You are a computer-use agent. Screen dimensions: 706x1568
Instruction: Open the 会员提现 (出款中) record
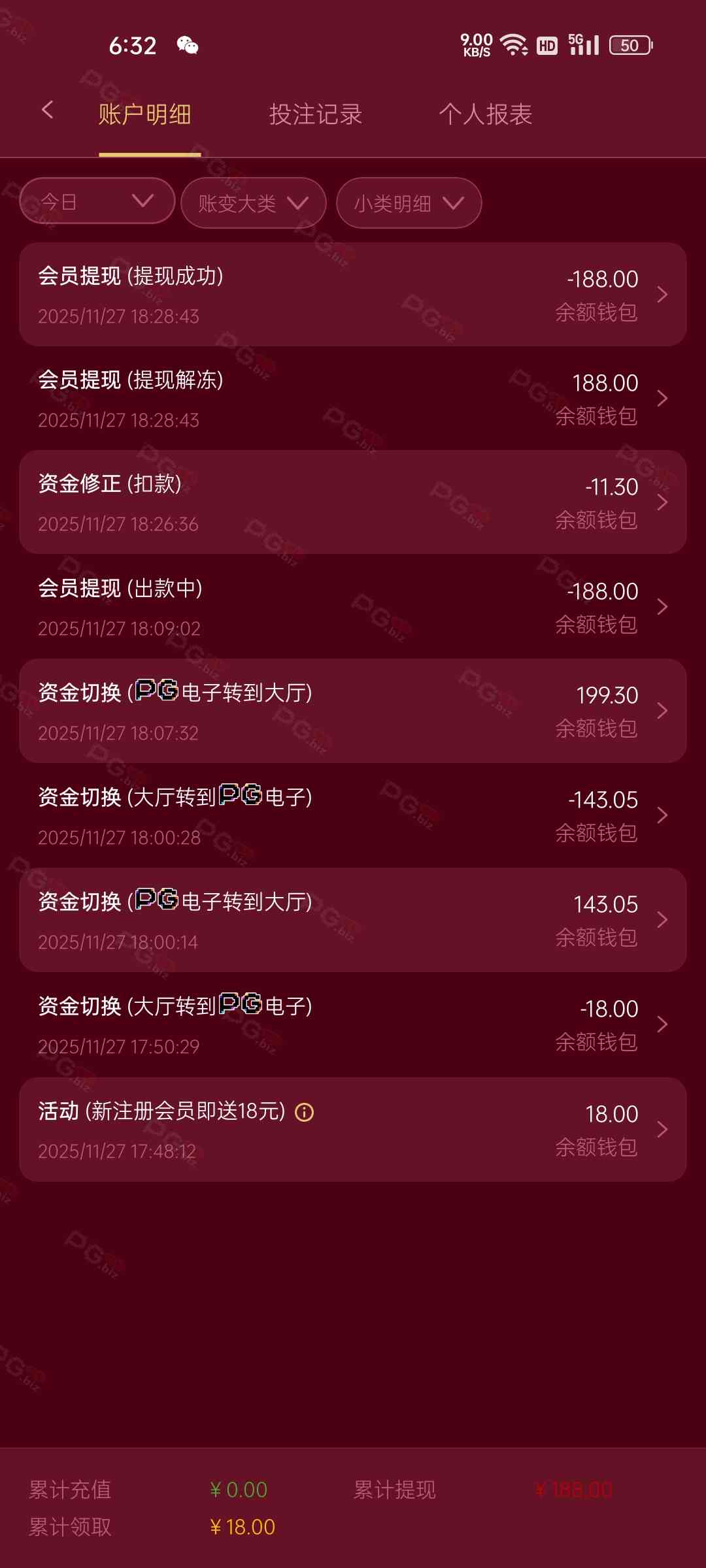click(x=353, y=607)
